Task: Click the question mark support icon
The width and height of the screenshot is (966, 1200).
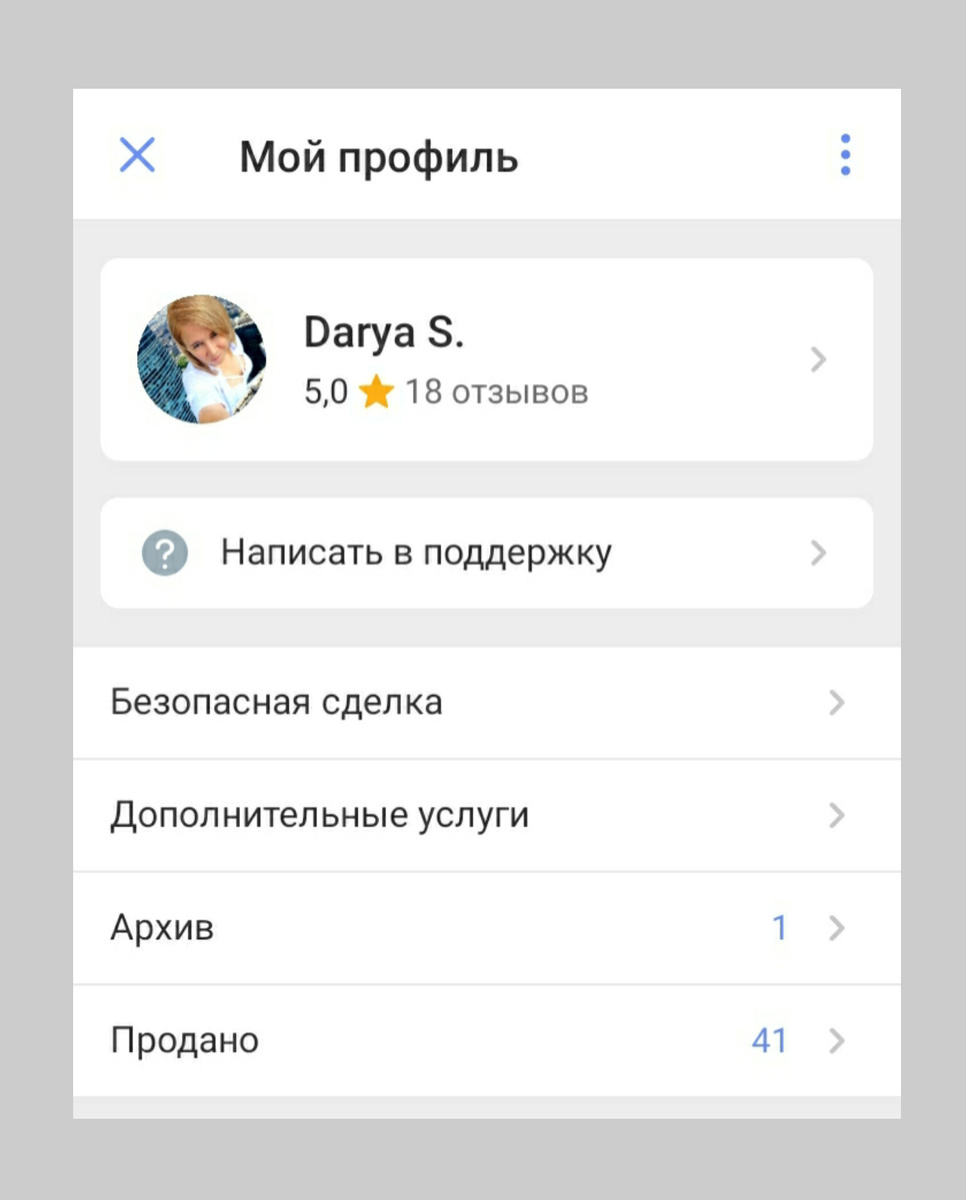Action: point(164,552)
